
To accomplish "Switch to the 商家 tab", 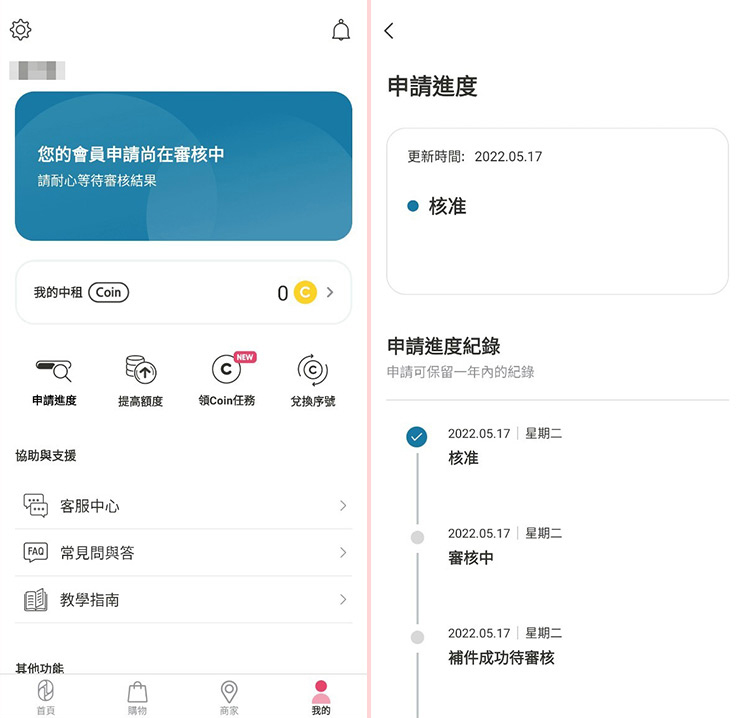I will pos(229,696).
